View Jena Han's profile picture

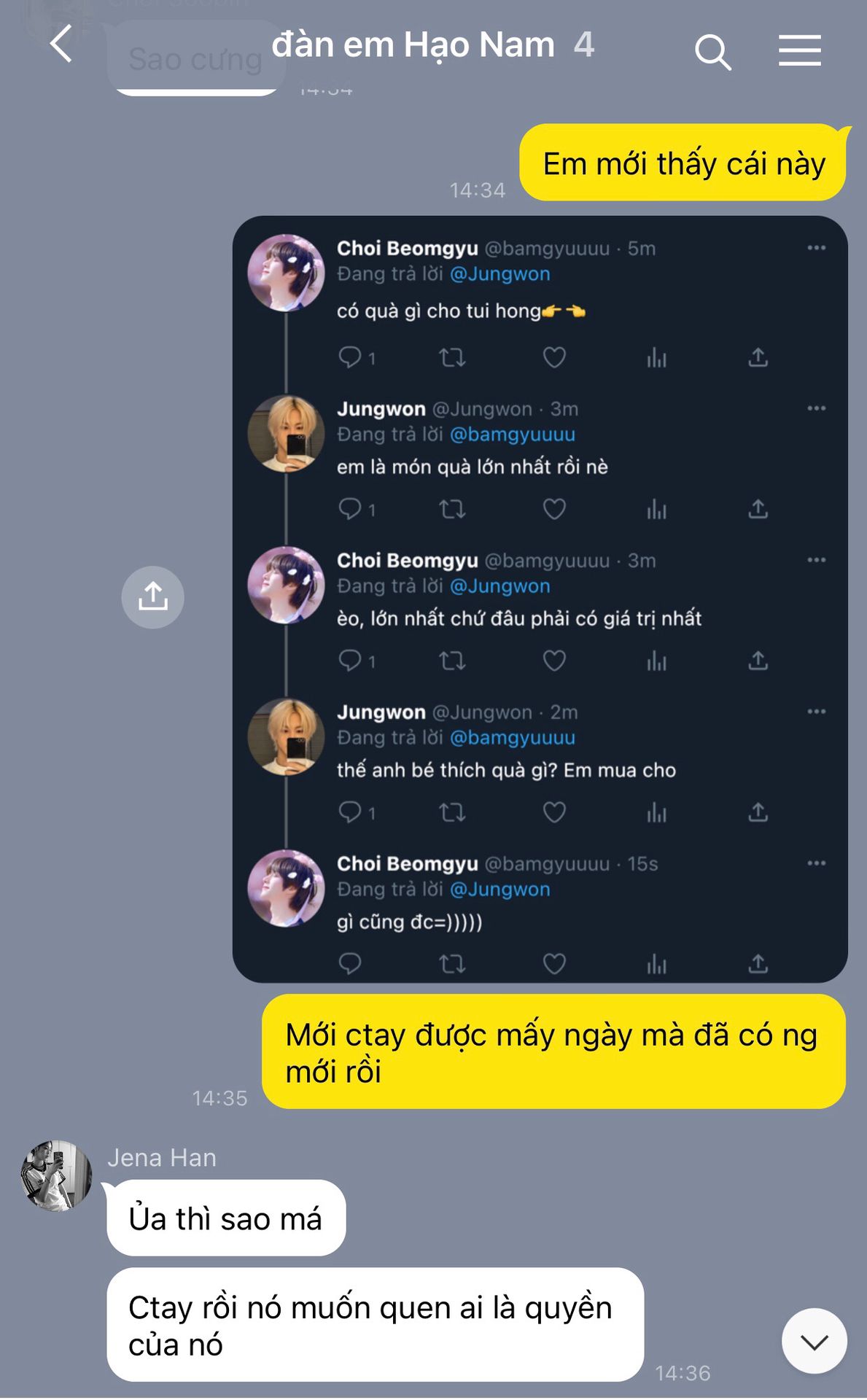pyautogui.click(x=56, y=1175)
